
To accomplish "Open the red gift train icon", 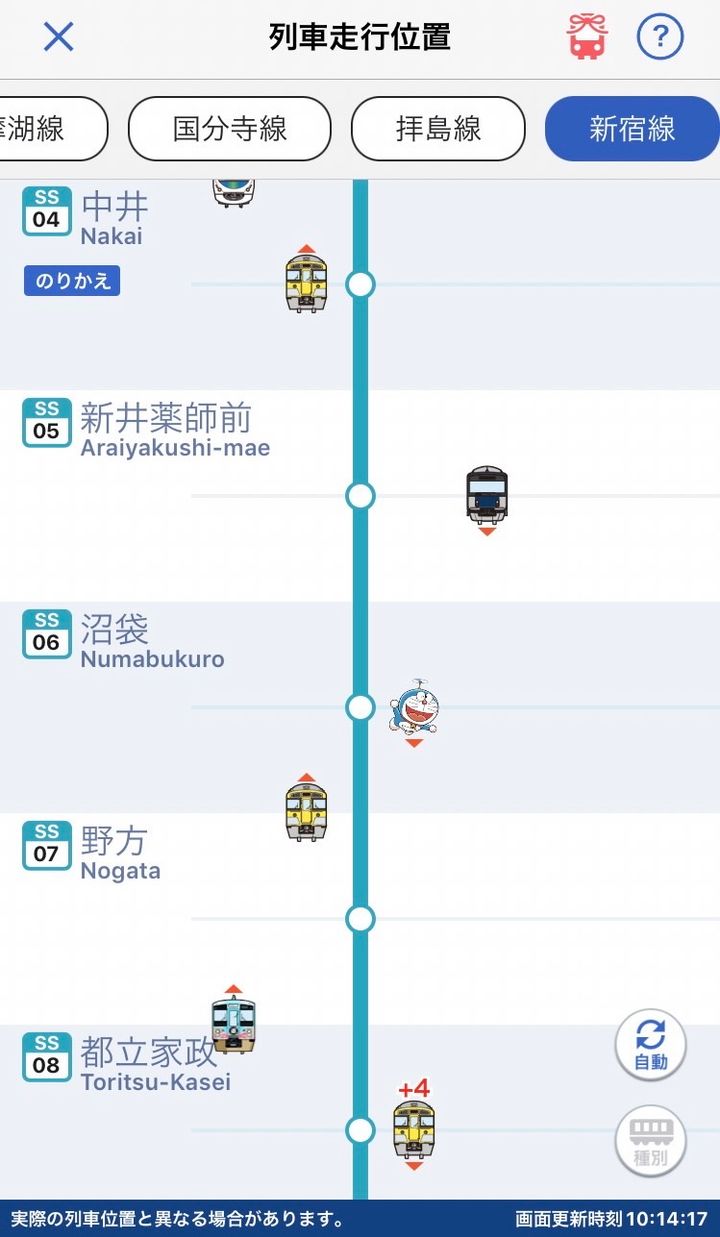I will pyautogui.click(x=587, y=37).
